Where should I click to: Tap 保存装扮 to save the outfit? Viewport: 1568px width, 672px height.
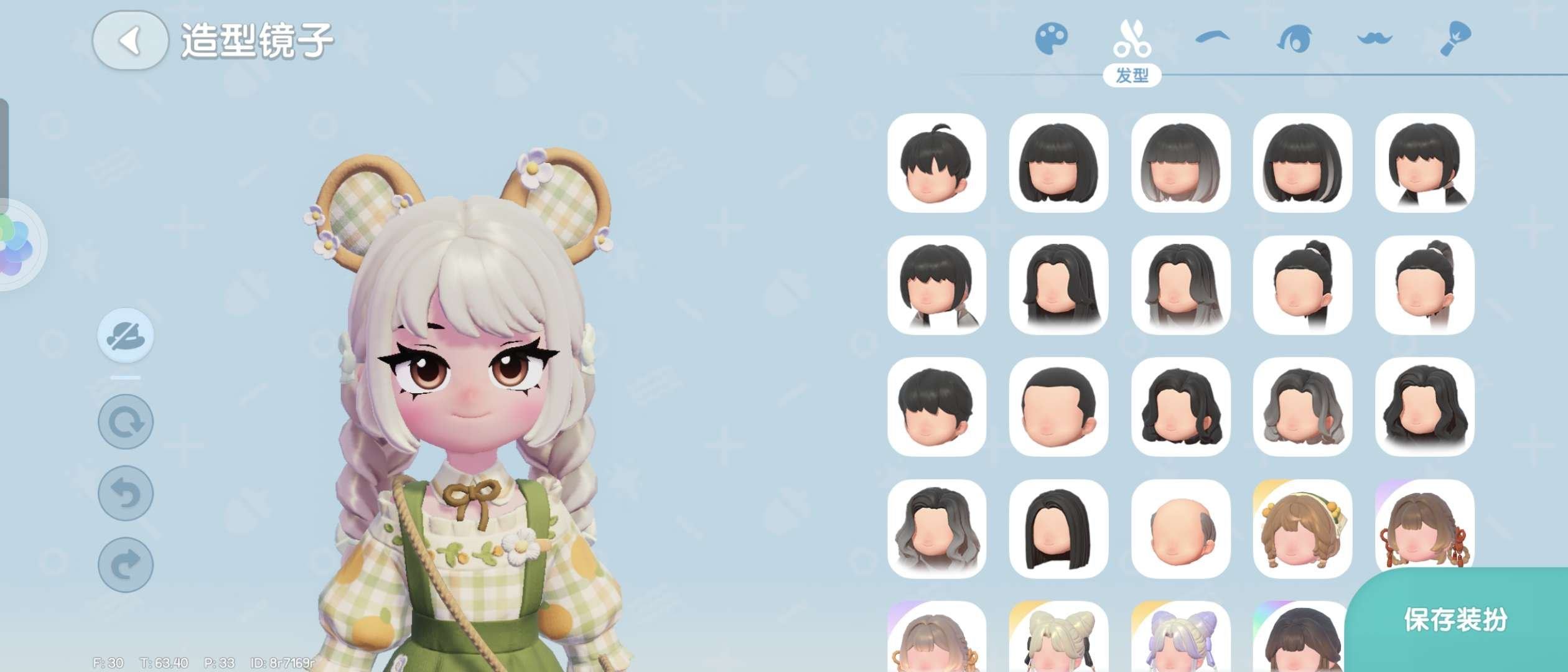click(x=1455, y=620)
